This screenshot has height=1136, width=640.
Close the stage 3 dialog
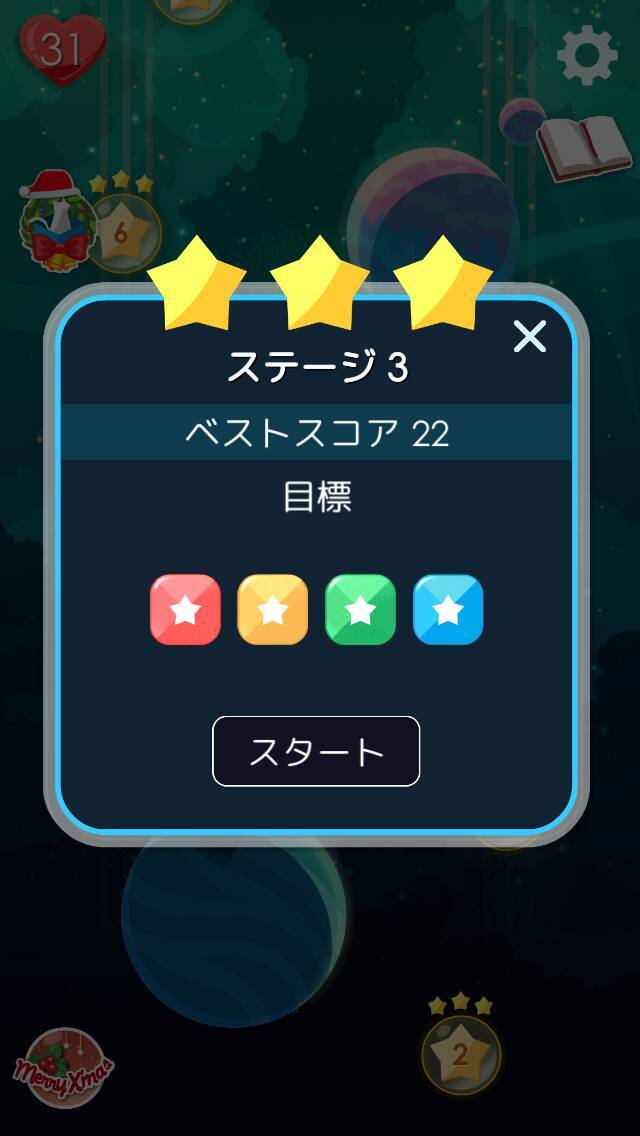pyautogui.click(x=529, y=337)
